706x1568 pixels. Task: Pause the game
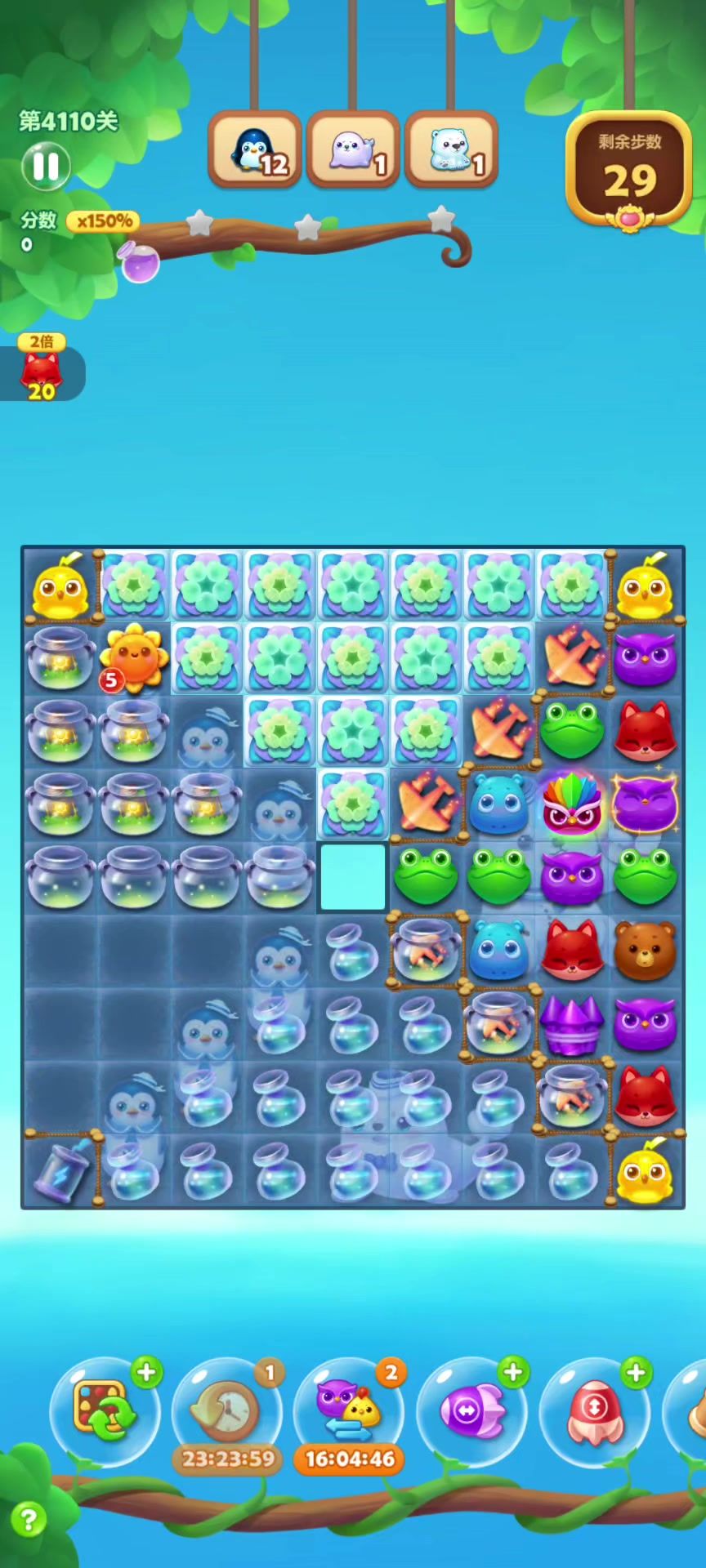[x=46, y=166]
